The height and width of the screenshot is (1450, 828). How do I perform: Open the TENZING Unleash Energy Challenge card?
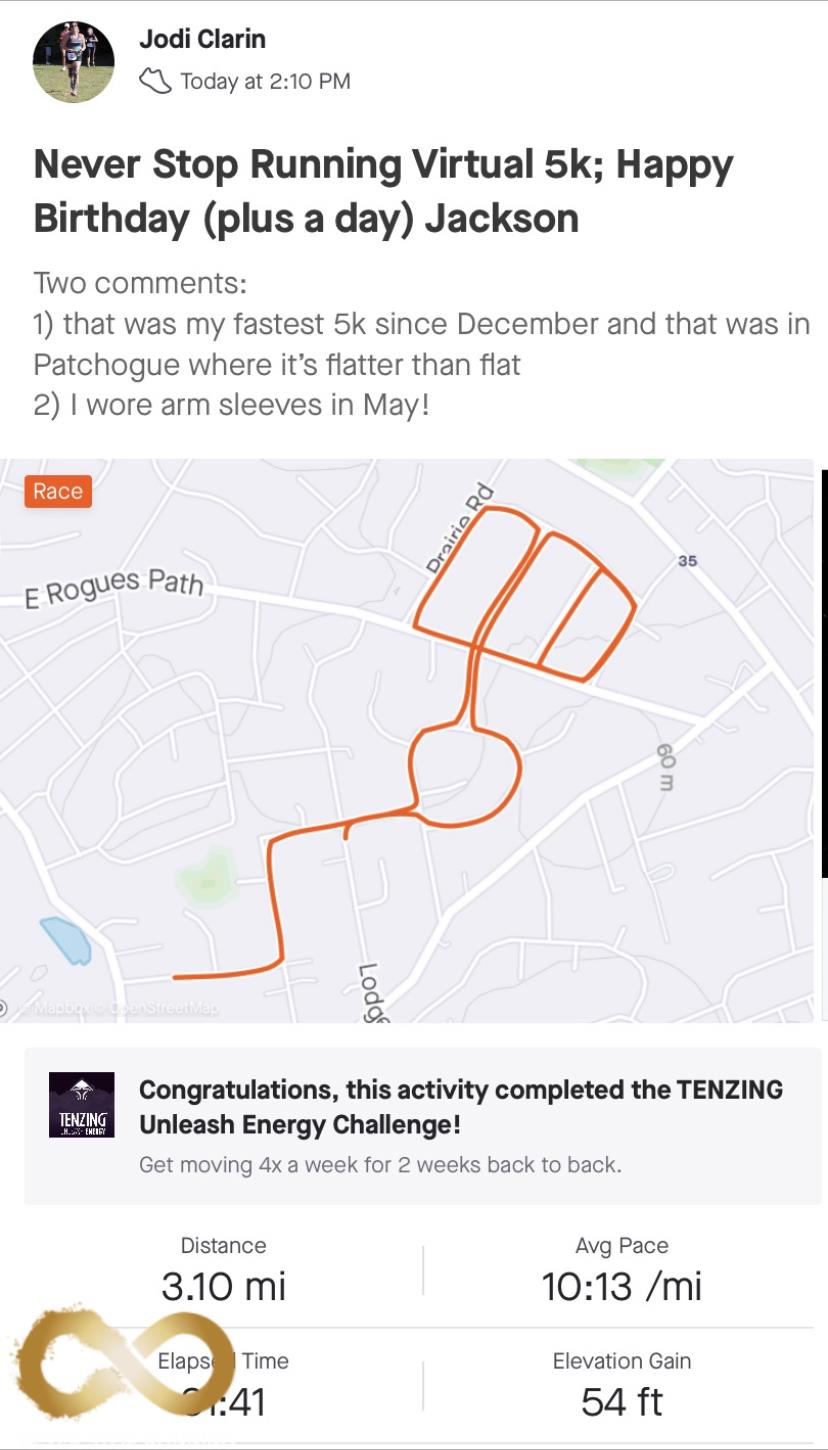422,1126
